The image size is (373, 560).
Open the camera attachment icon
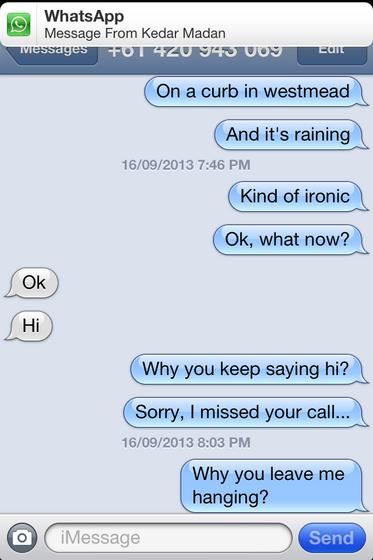pyautogui.click(x=22, y=538)
